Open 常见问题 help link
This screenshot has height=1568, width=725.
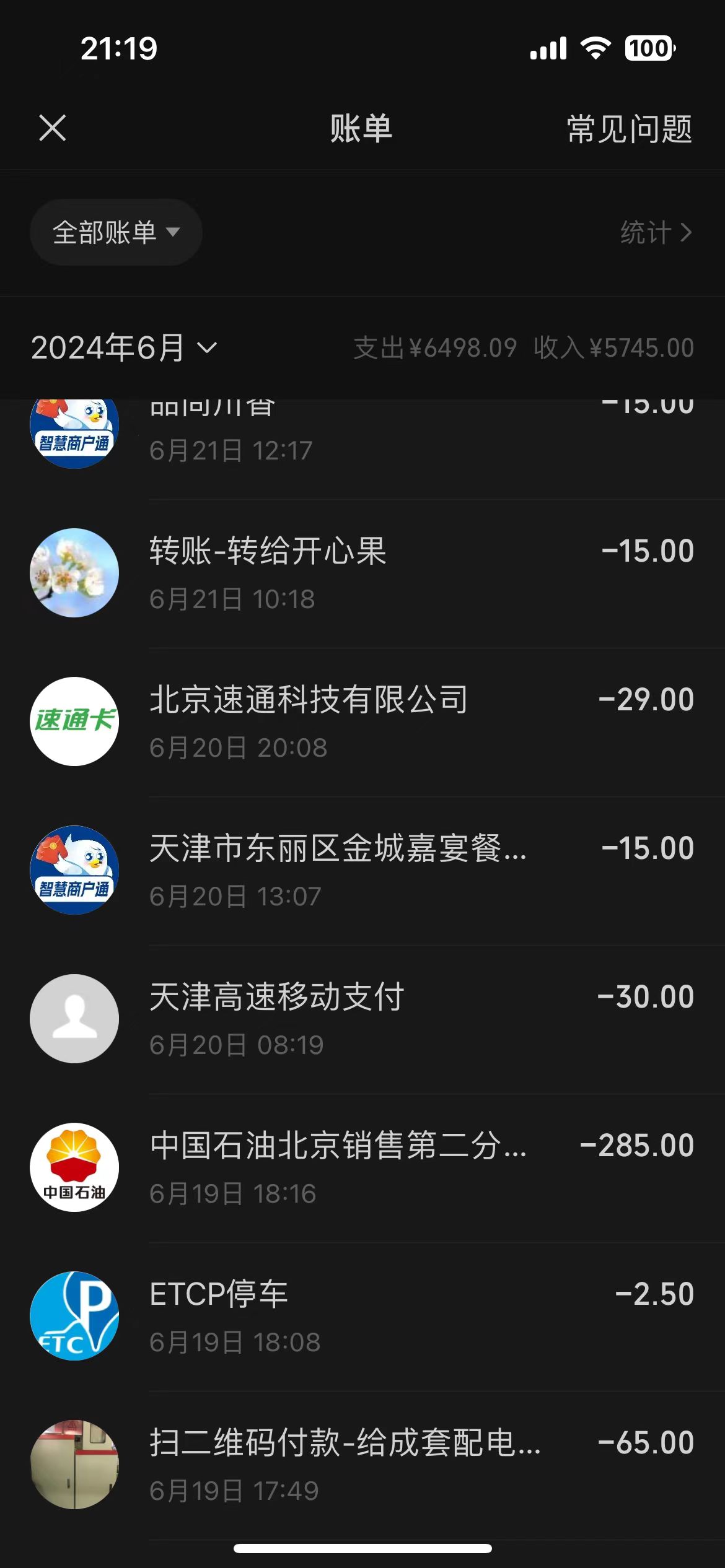pyautogui.click(x=629, y=129)
